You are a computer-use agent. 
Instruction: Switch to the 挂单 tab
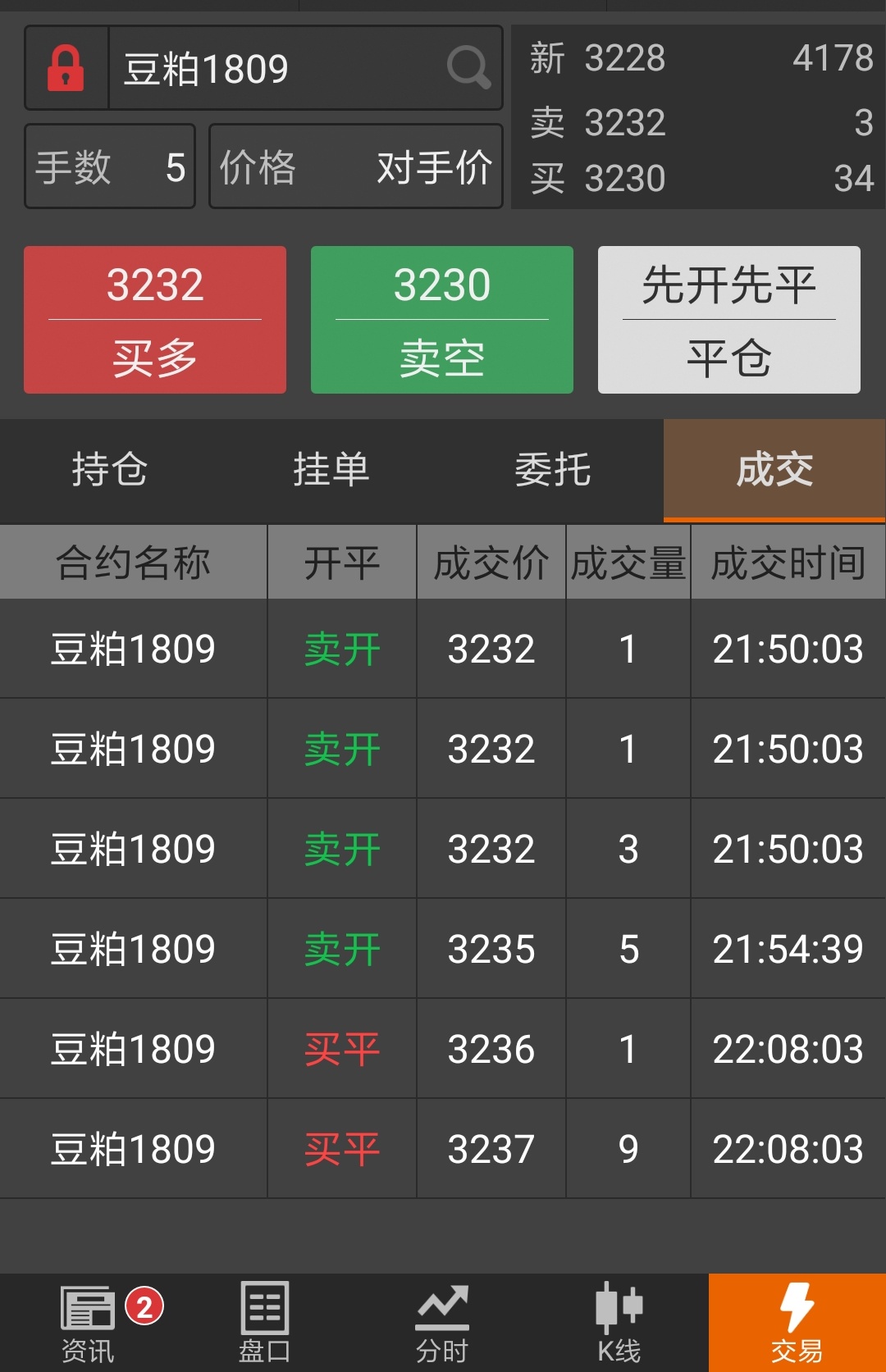(x=331, y=470)
